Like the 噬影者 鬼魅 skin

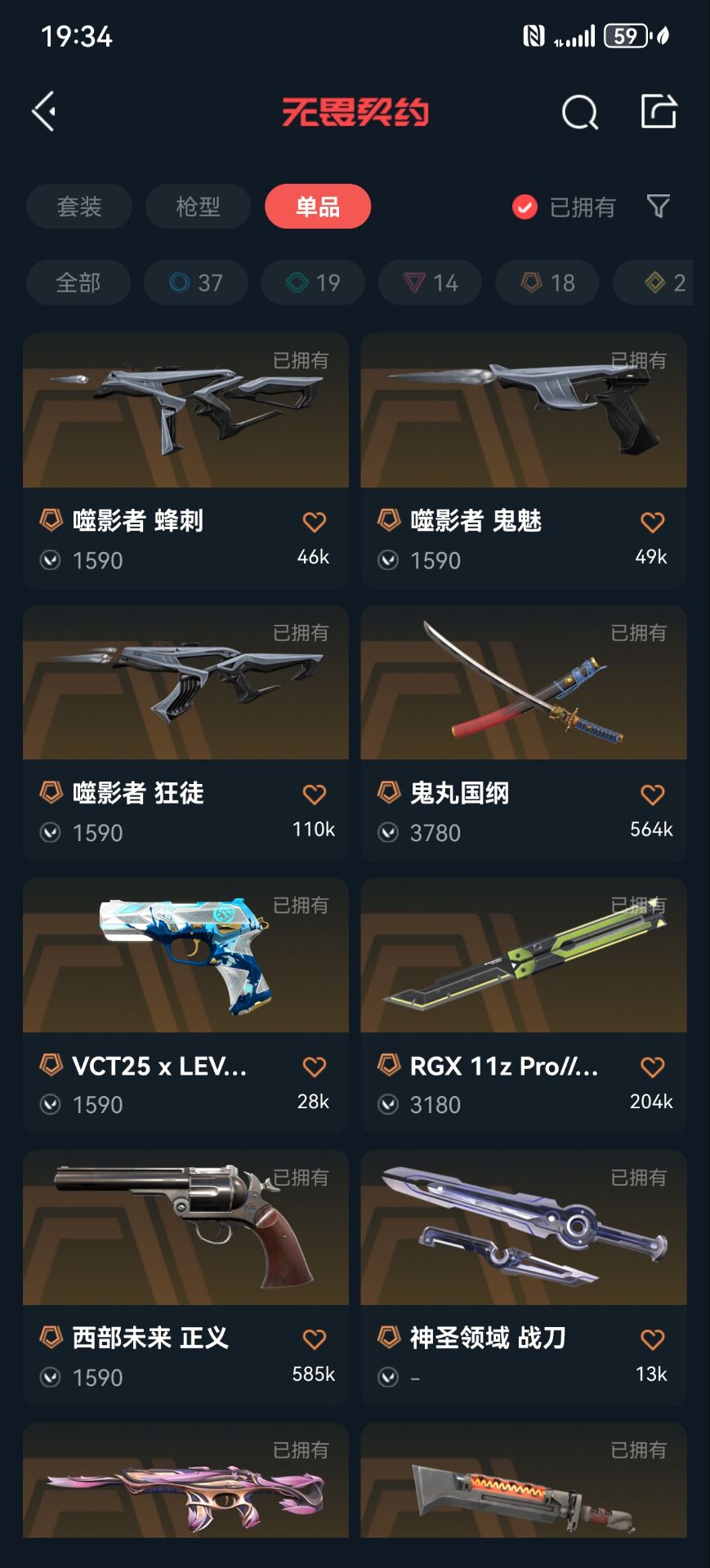pyautogui.click(x=652, y=522)
